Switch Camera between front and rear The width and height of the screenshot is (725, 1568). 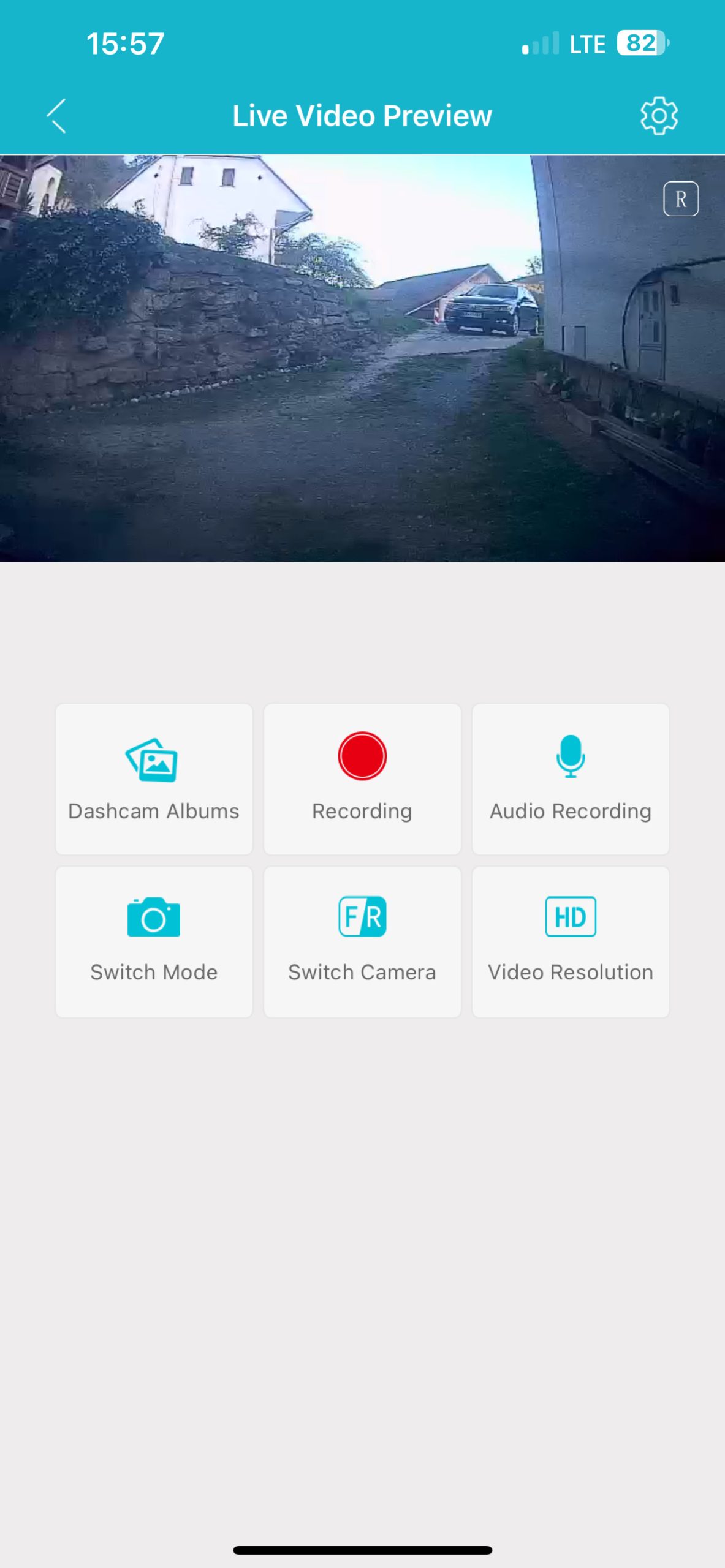tap(362, 941)
